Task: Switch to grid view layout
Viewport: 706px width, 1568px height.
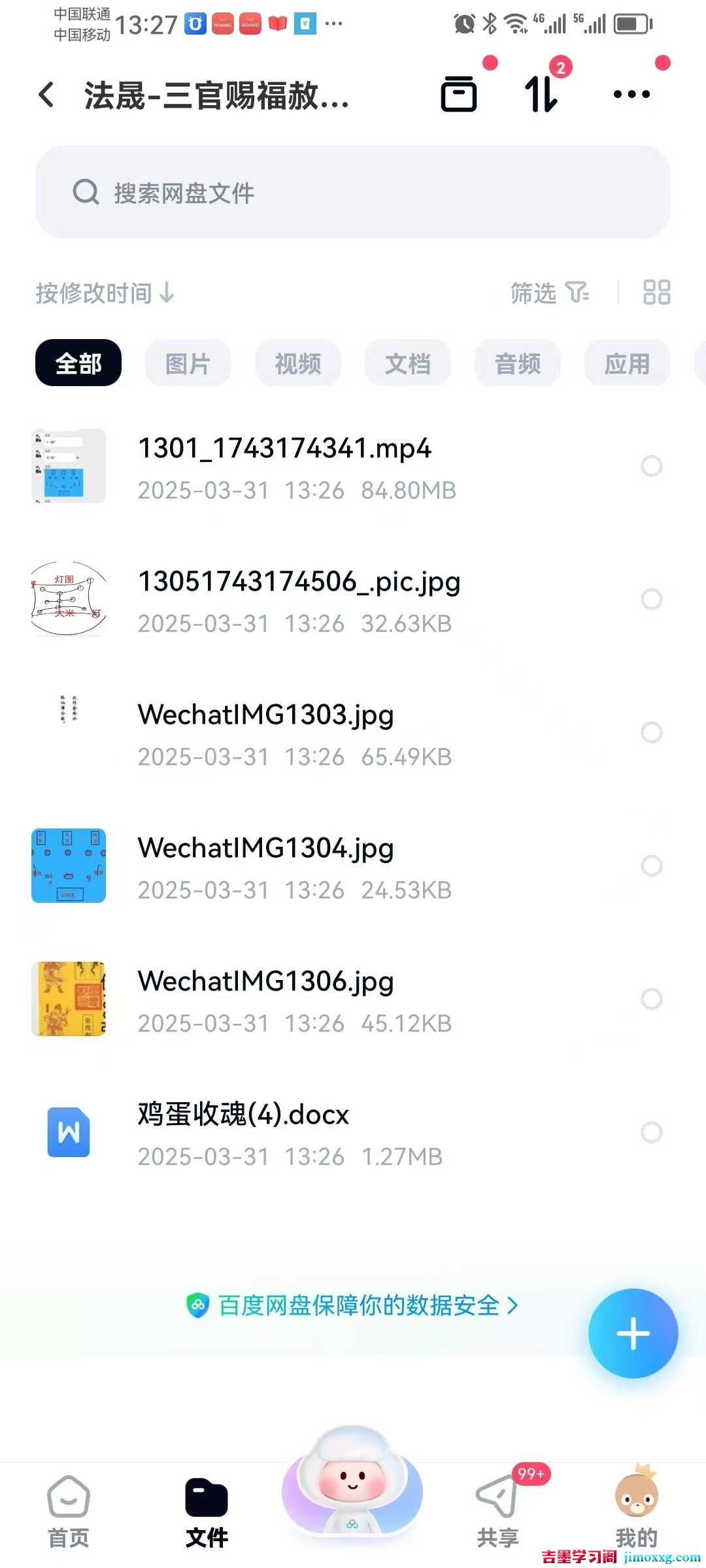Action: pyautogui.click(x=656, y=293)
